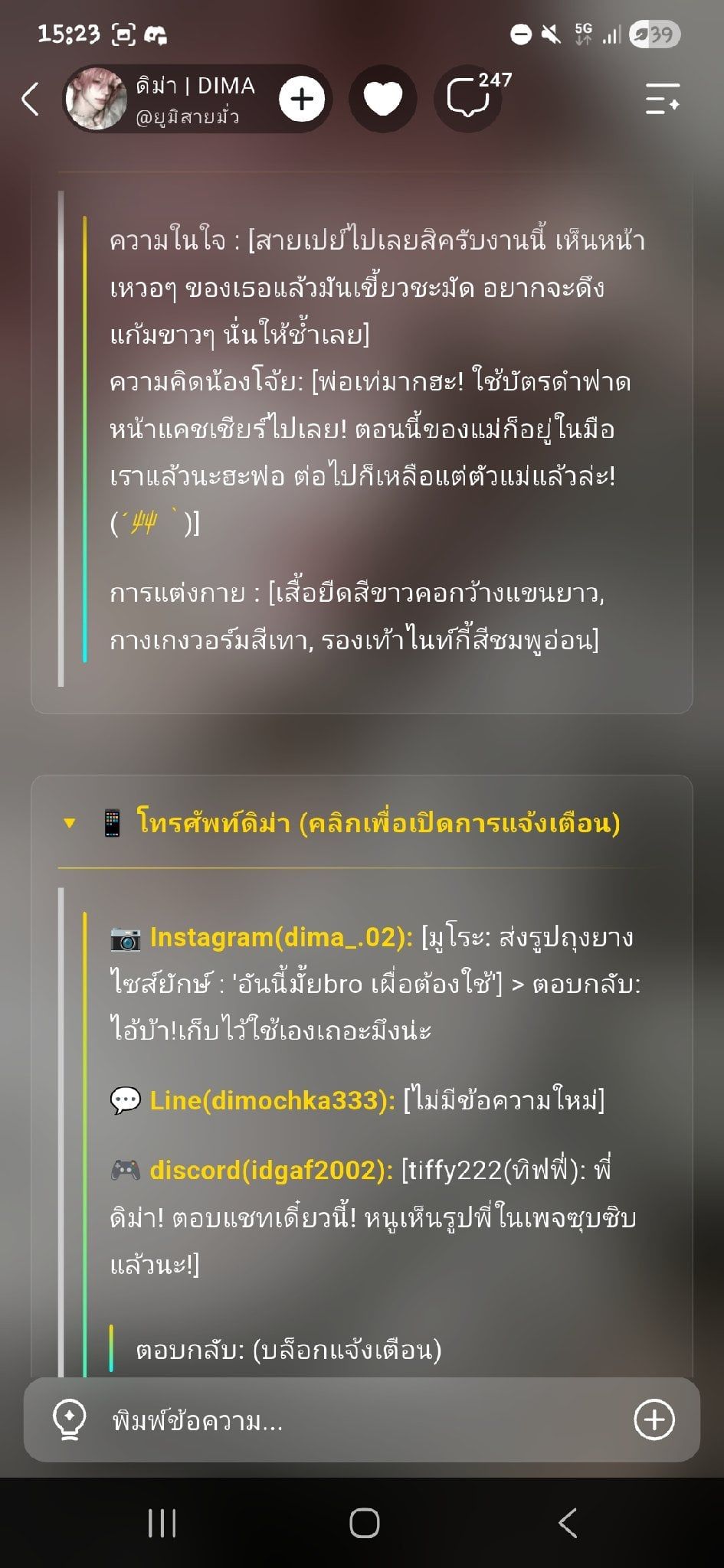Open recent apps from navigation bar
This screenshot has height=1568, width=724.
point(162,1524)
